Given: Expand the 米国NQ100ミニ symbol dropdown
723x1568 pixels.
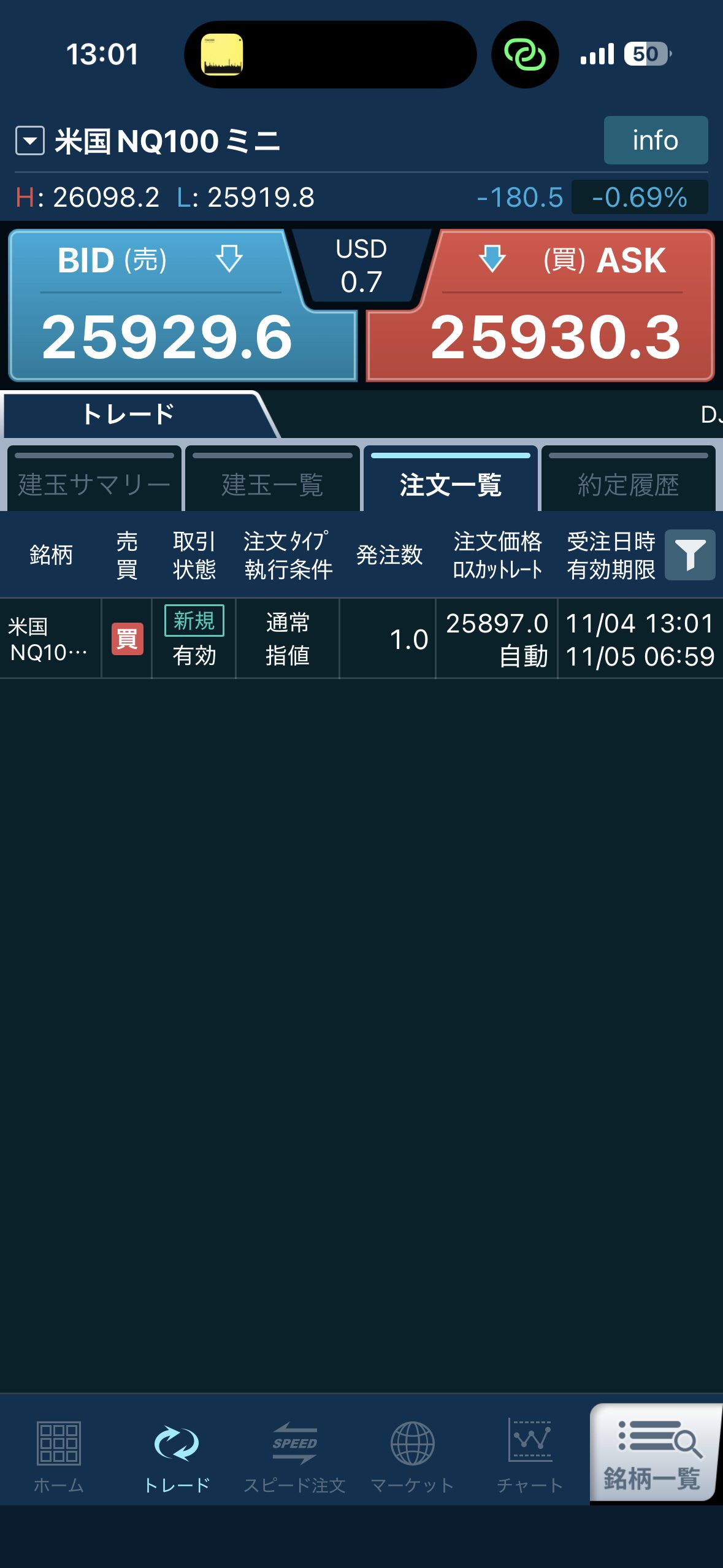Looking at the screenshot, I should [x=29, y=140].
